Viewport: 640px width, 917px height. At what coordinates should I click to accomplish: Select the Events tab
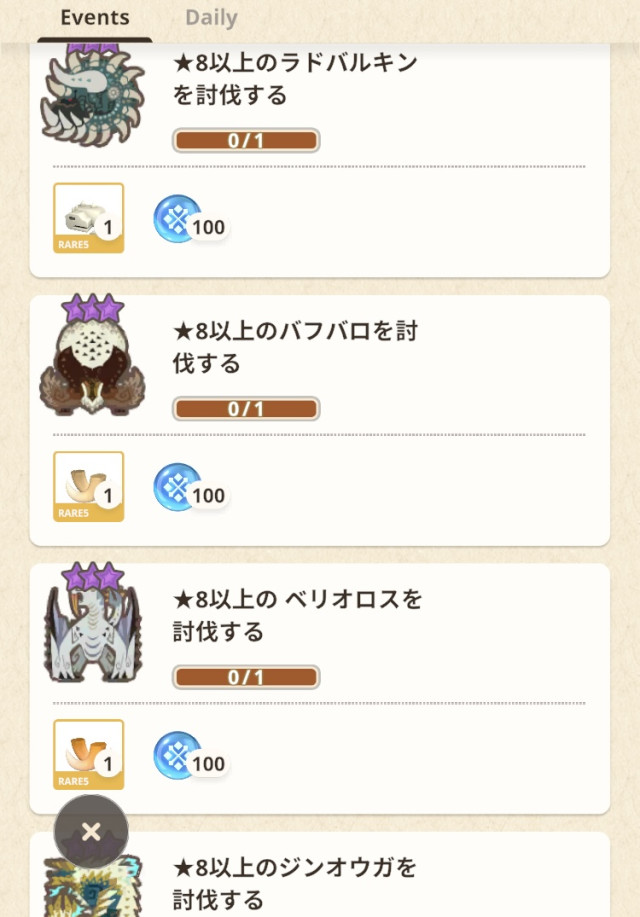point(95,18)
